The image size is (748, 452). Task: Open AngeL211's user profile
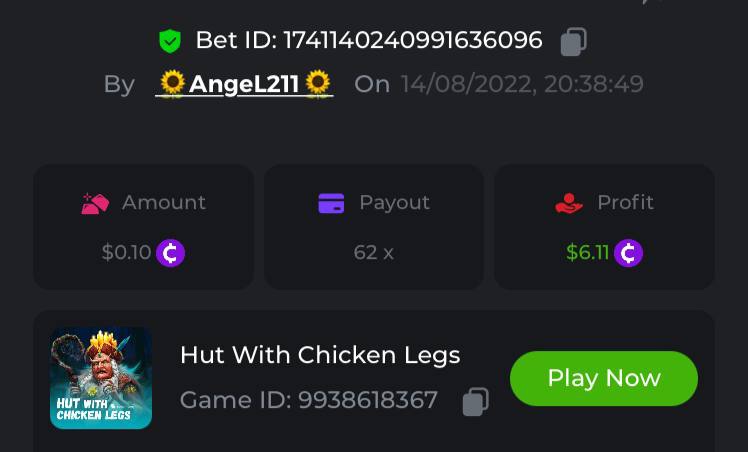[x=244, y=84]
